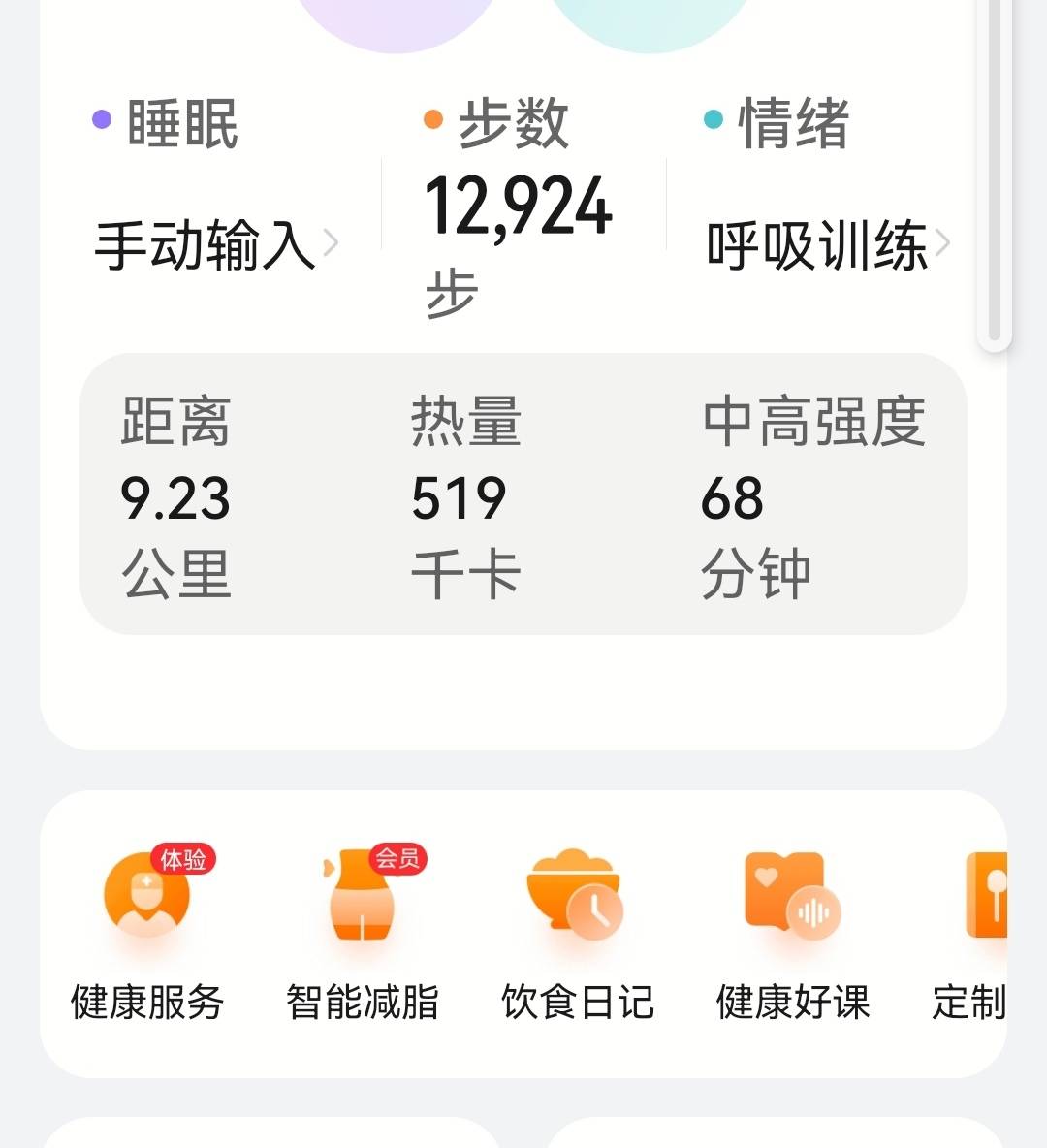Viewport: 1047px width, 1148px height.
Task: Click the orange 步数 steps dot indicator
Action: [433, 118]
